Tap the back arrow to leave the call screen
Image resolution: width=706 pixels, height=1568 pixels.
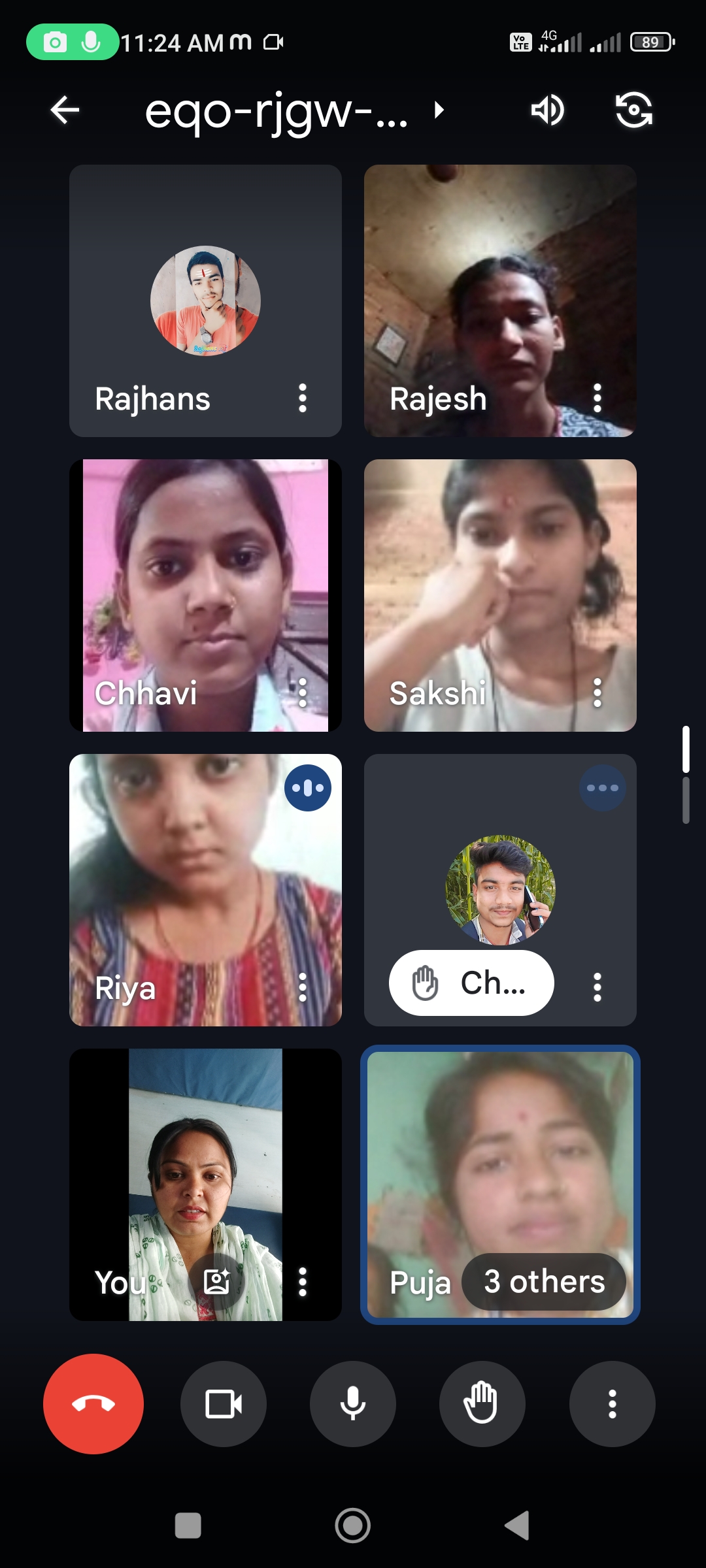pos(65,110)
